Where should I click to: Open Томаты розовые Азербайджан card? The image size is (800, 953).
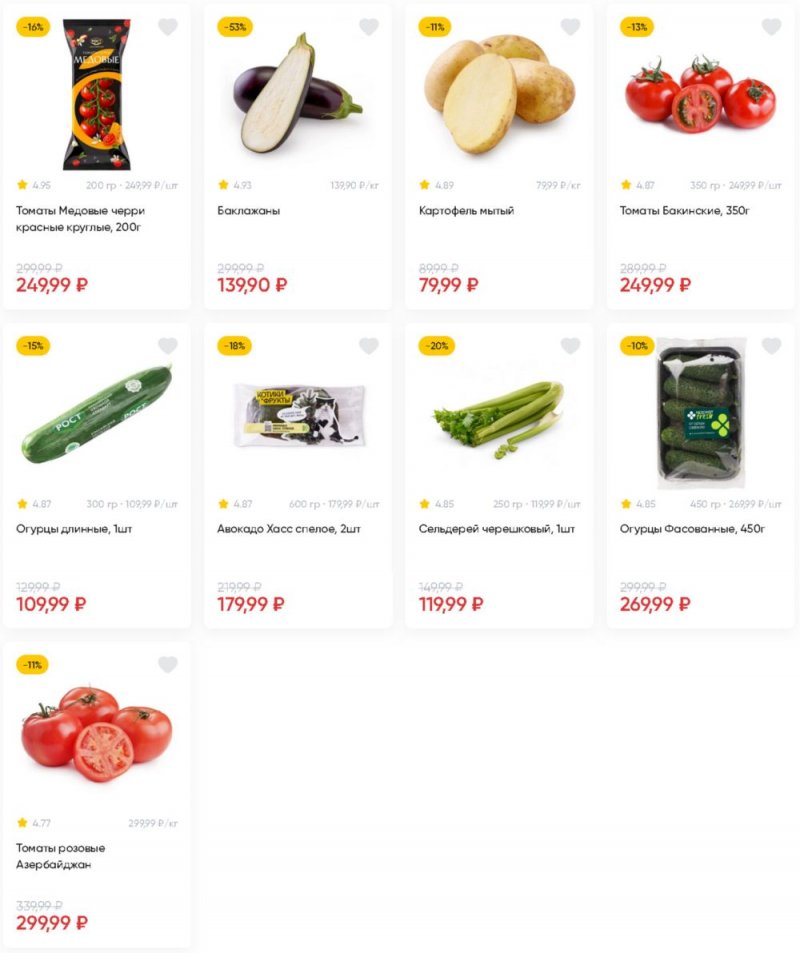click(96, 735)
